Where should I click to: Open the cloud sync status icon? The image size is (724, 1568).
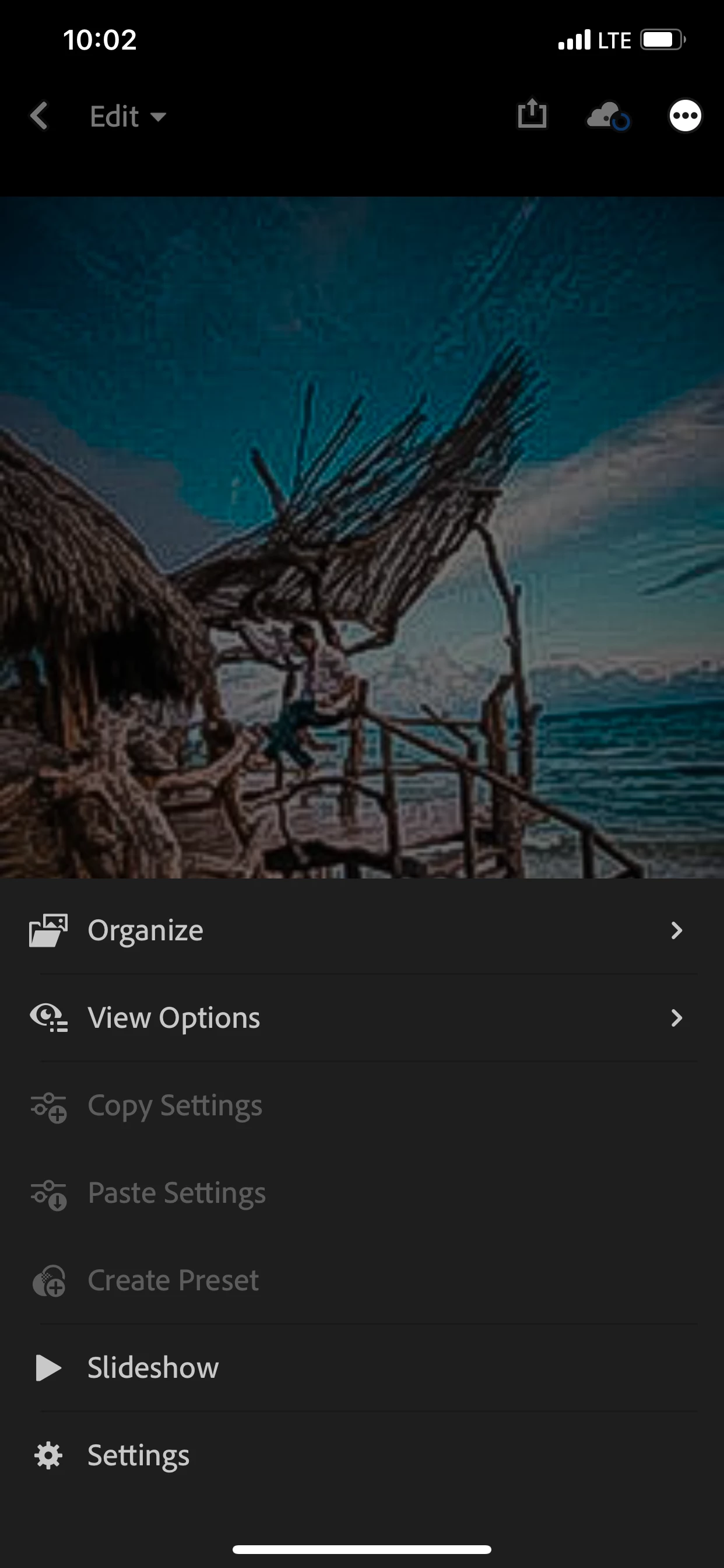click(x=607, y=116)
